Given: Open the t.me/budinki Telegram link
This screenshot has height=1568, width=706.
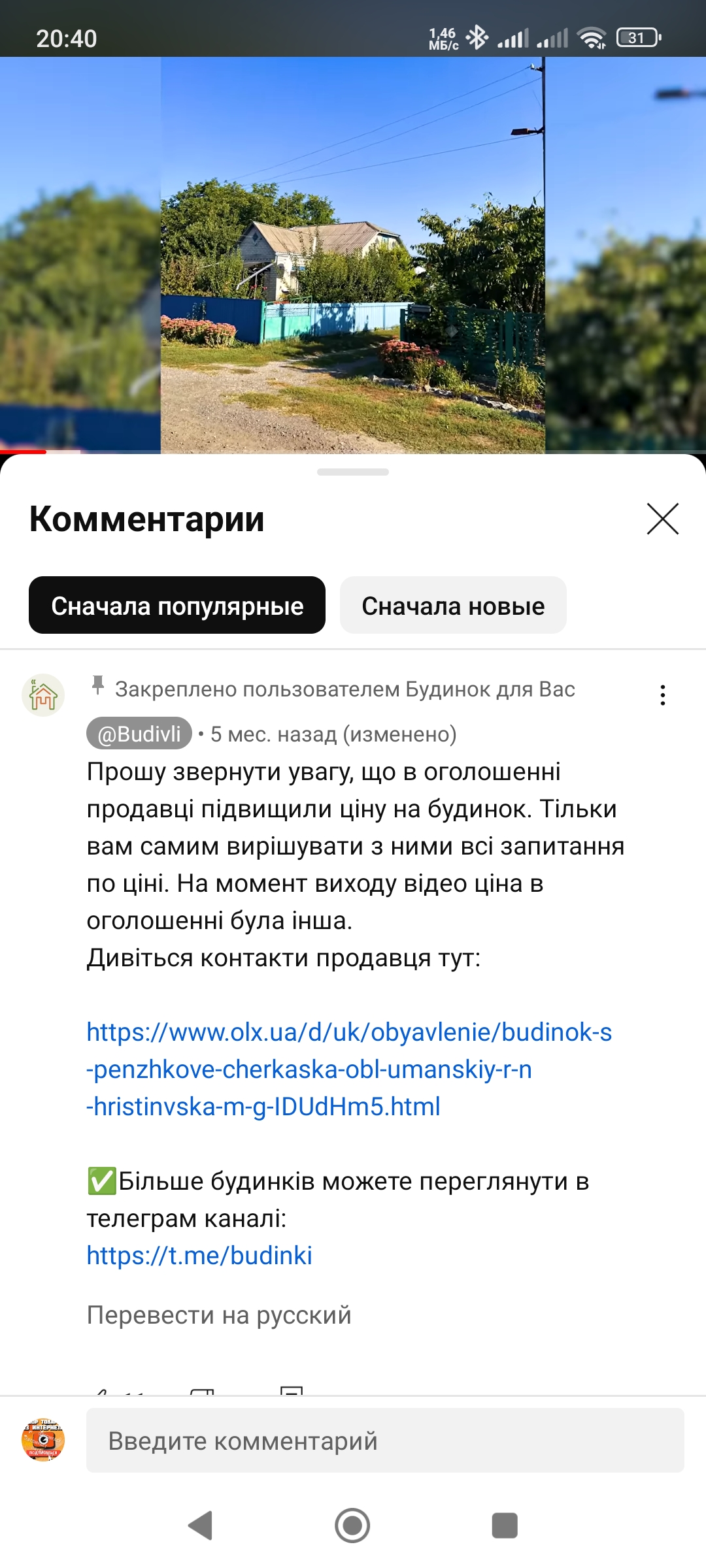Looking at the screenshot, I should tap(199, 1255).
